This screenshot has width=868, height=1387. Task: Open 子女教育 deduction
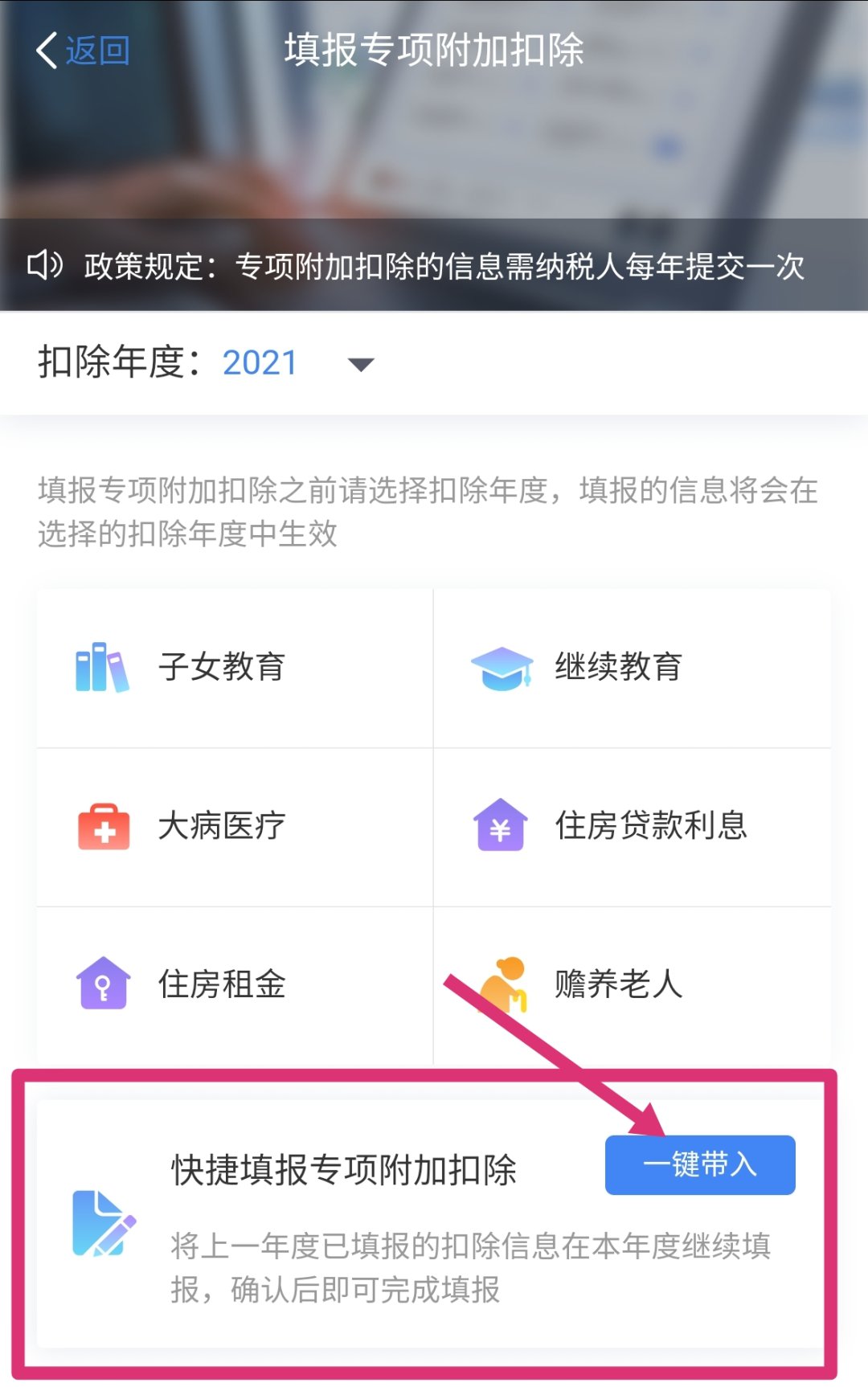233,667
